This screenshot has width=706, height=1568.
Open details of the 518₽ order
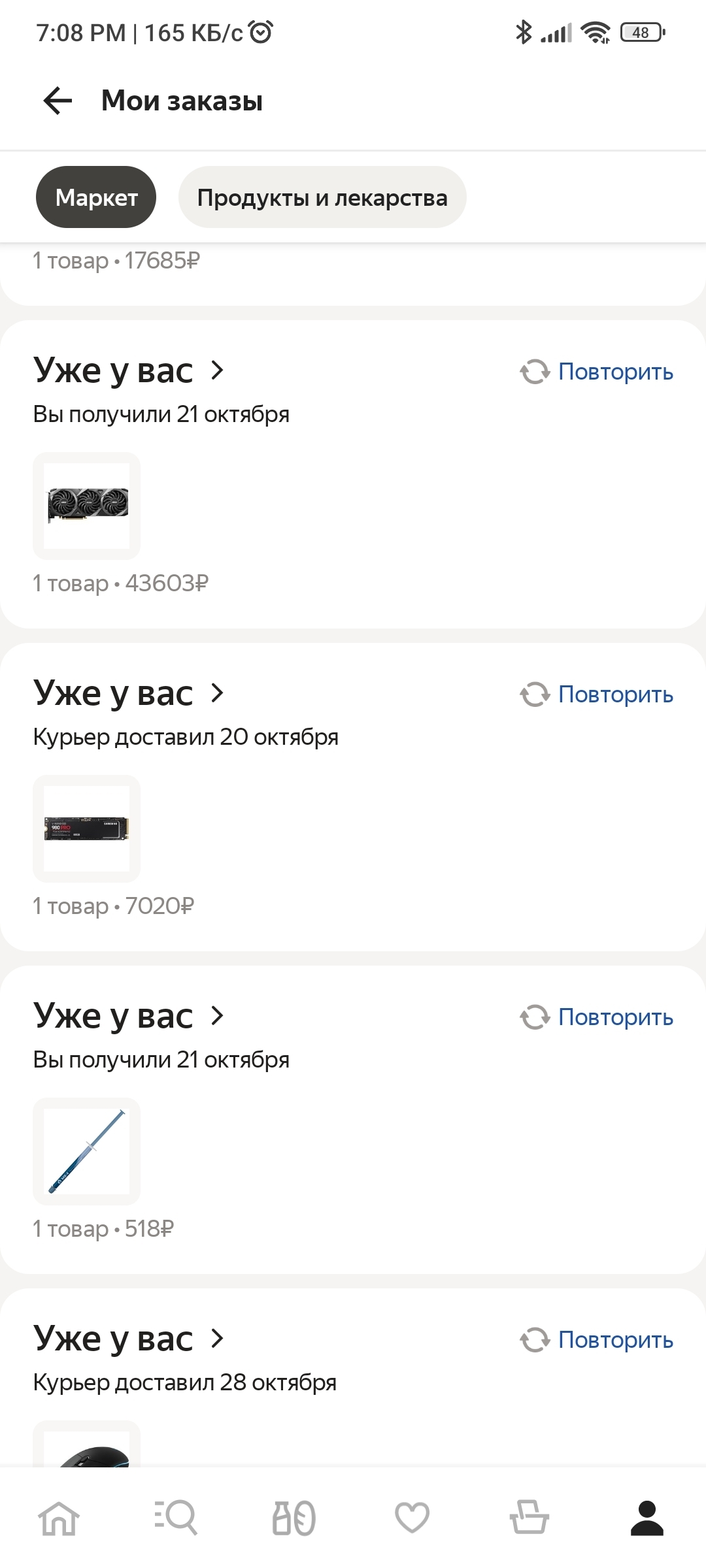pos(128,1016)
